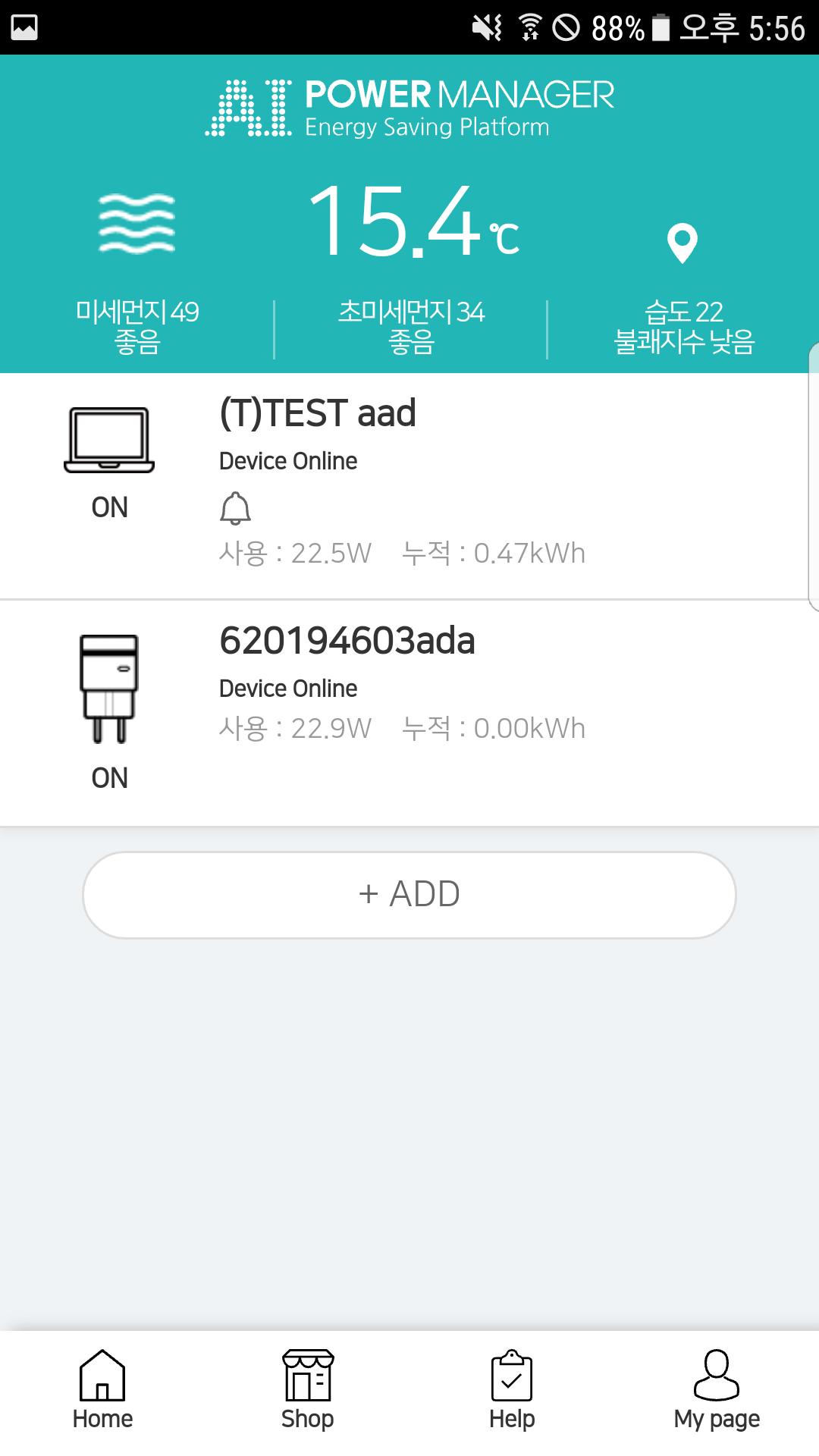819x1456 pixels.
Task: Tap the alarm bell under (T)TEST aad
Action: [235, 508]
